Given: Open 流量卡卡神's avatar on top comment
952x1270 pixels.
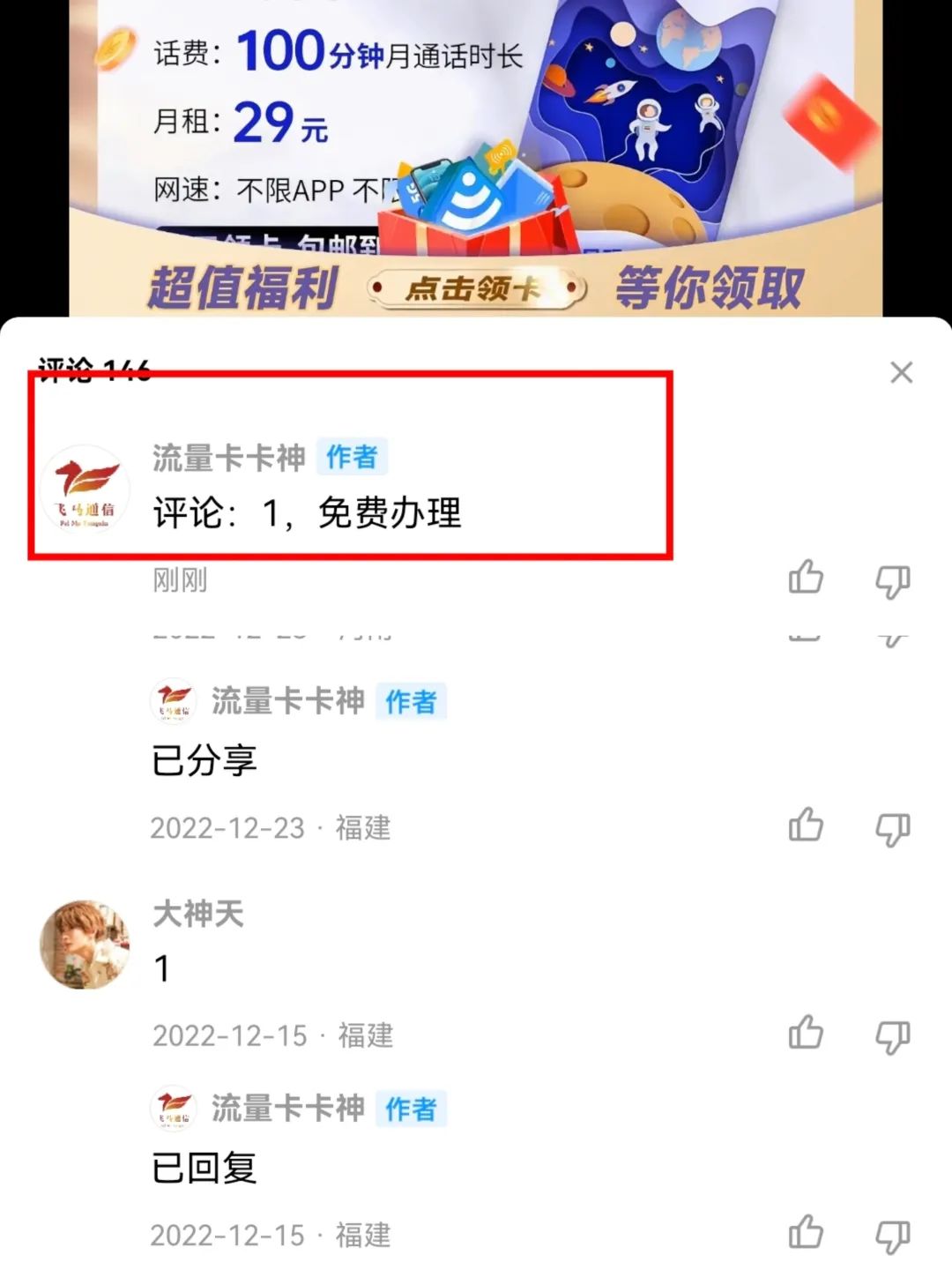Looking at the screenshot, I should click(x=85, y=489).
